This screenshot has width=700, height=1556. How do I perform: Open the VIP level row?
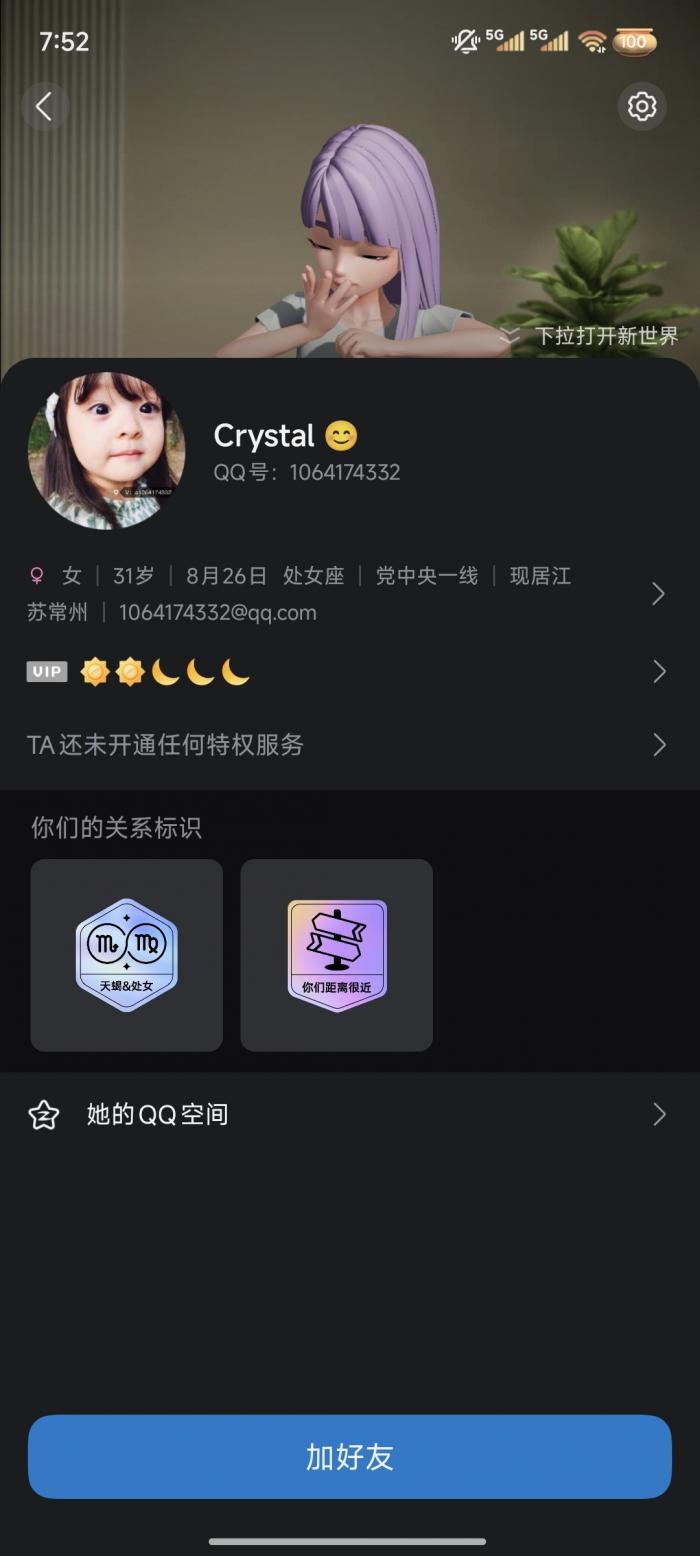tap(340, 672)
